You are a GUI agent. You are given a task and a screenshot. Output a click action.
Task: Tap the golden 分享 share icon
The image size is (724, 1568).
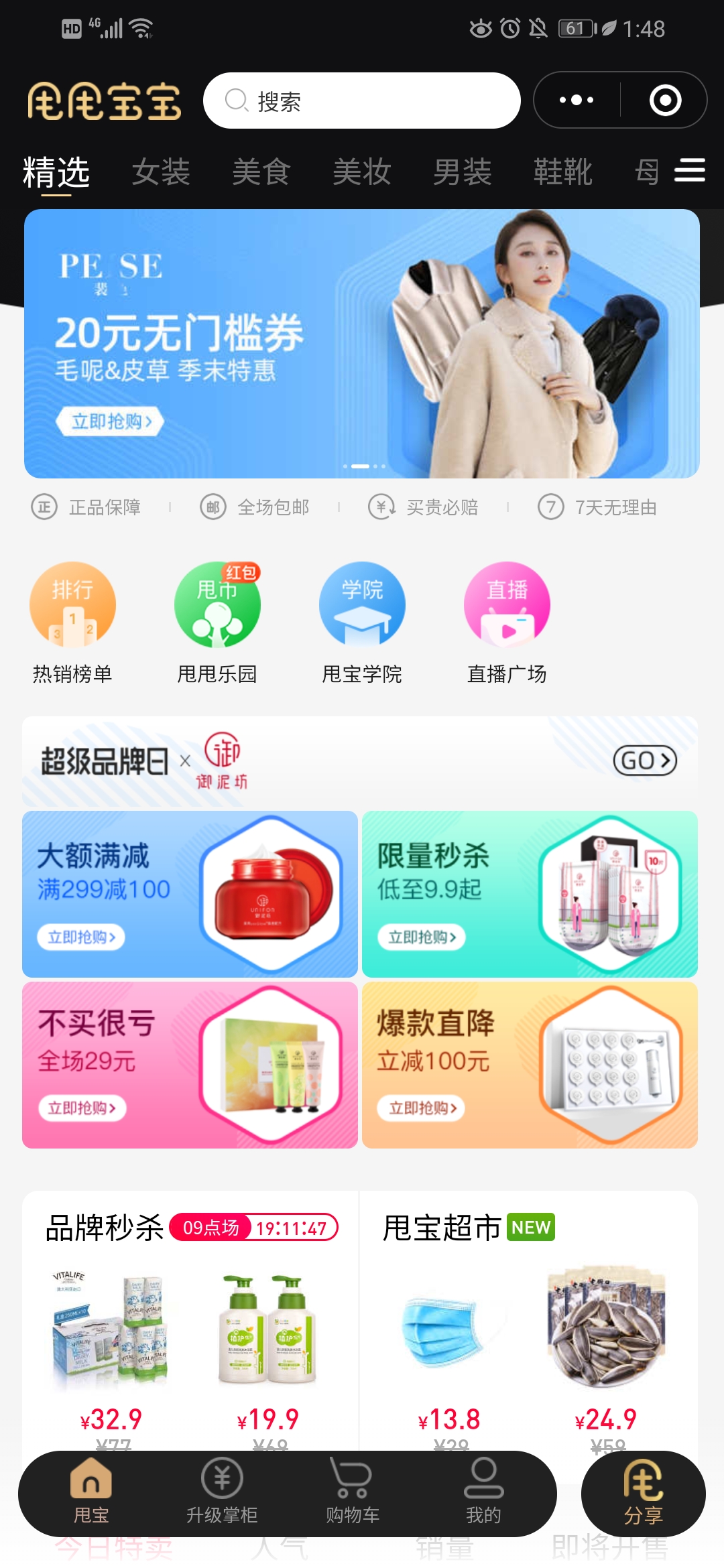pos(642,1493)
